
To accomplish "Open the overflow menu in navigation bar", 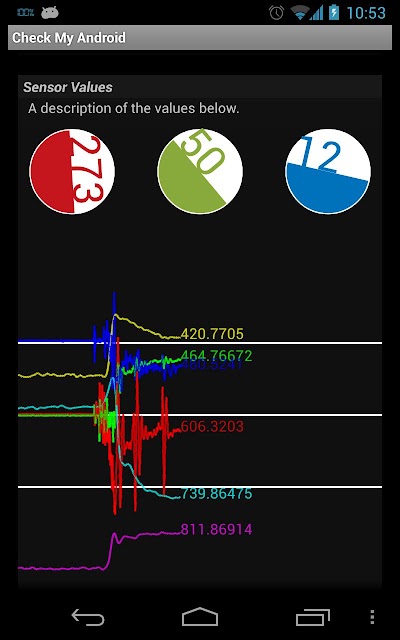I will click(371, 617).
